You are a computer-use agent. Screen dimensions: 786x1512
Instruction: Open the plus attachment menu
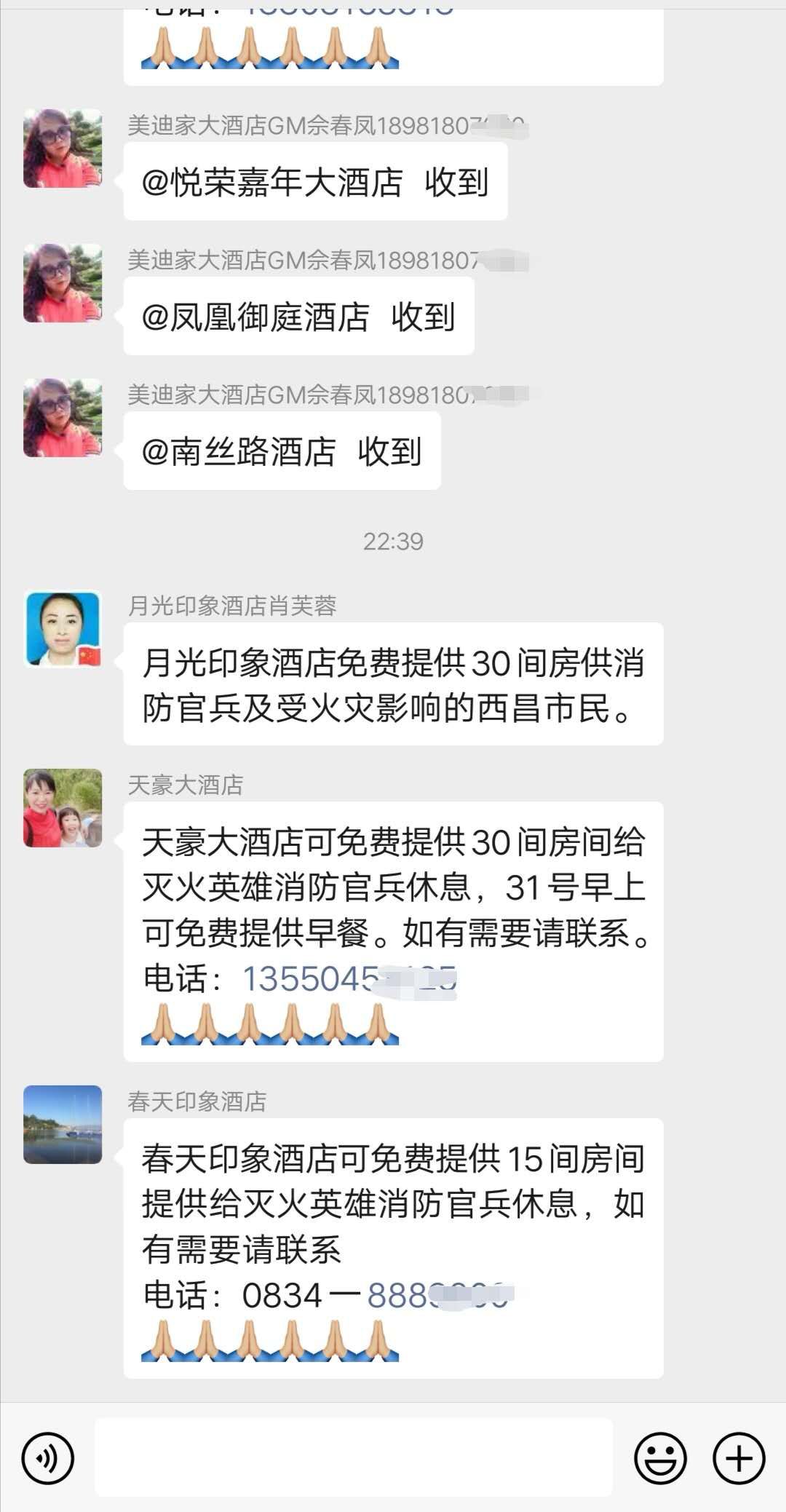click(x=739, y=1458)
